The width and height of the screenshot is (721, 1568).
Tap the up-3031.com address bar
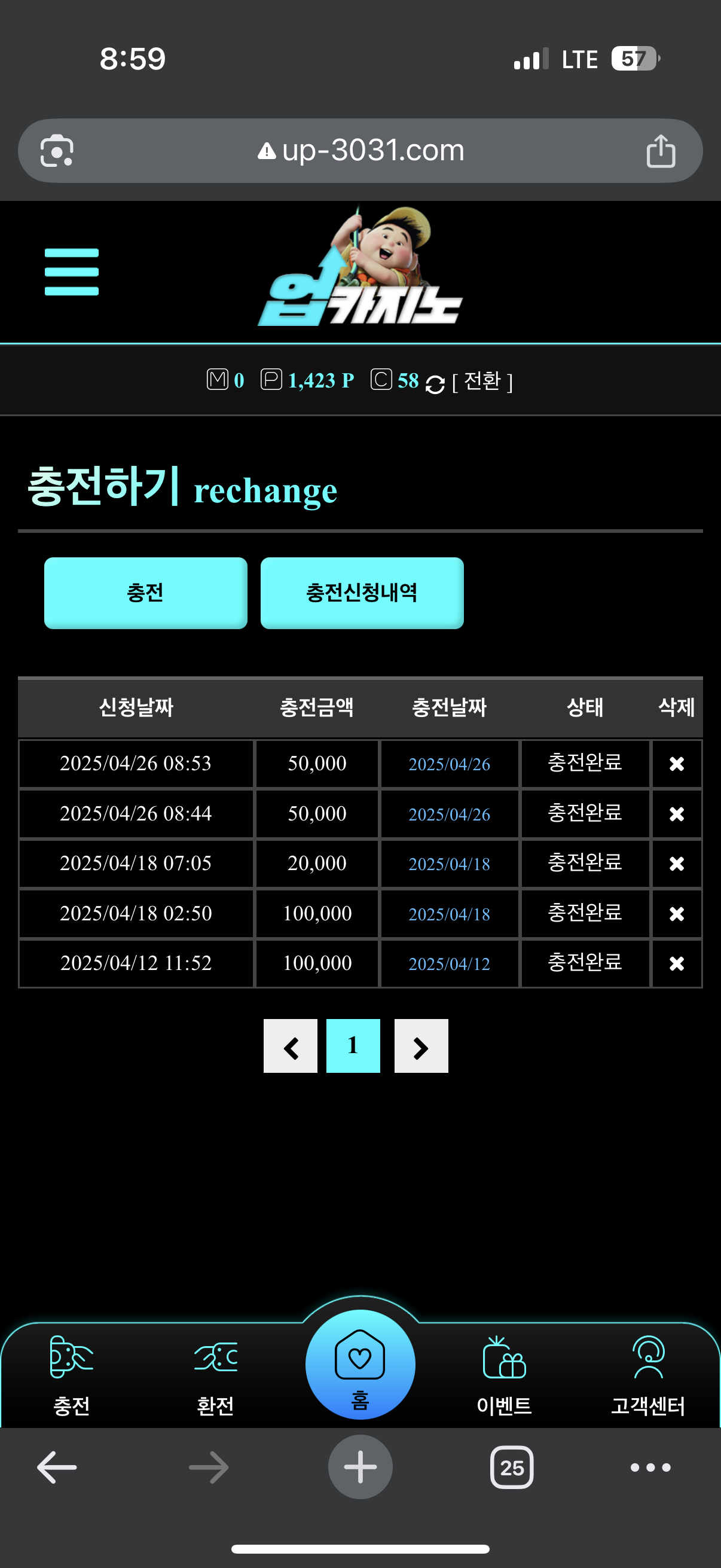(x=360, y=150)
